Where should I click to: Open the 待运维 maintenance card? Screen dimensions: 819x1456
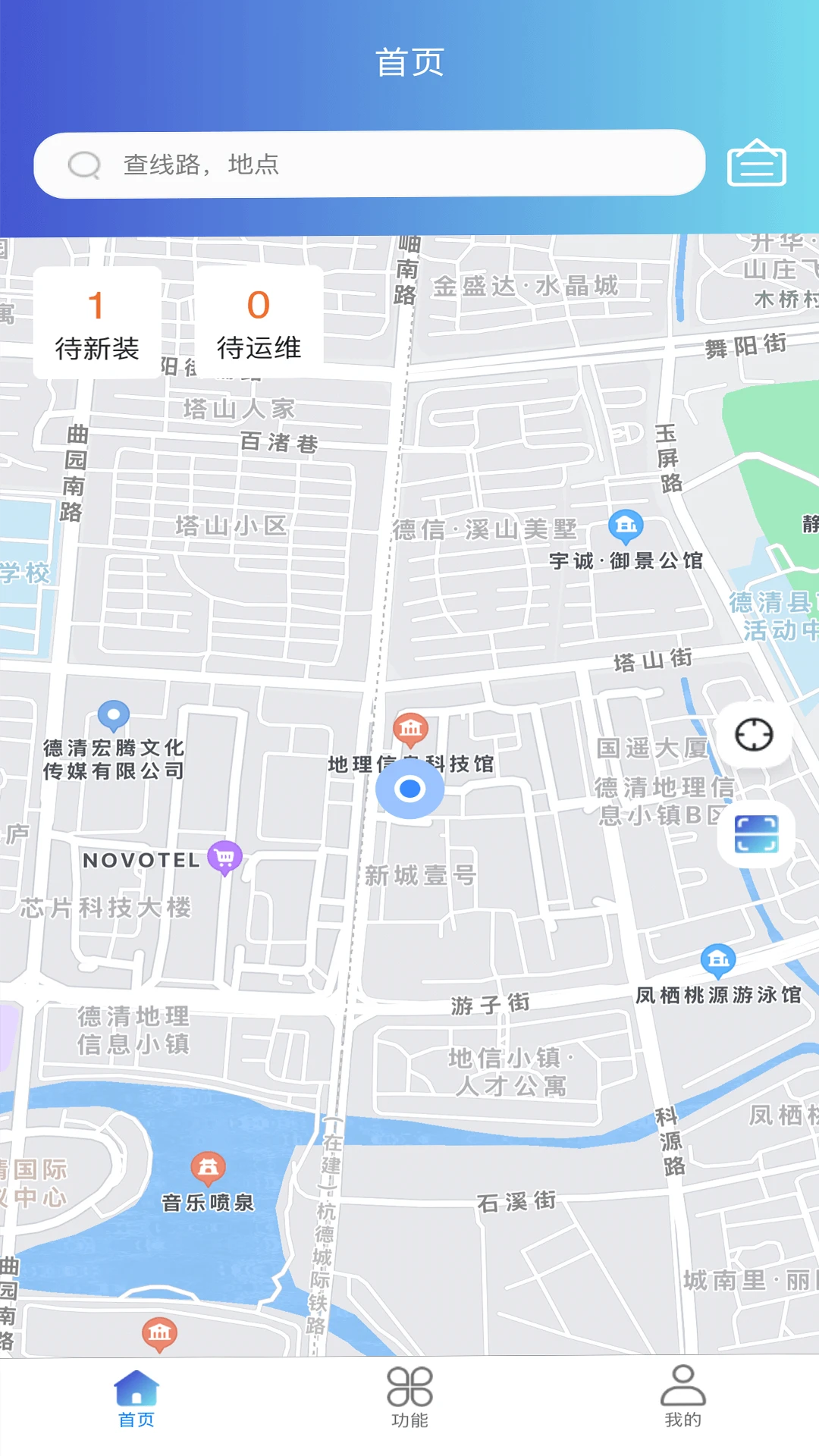click(260, 322)
